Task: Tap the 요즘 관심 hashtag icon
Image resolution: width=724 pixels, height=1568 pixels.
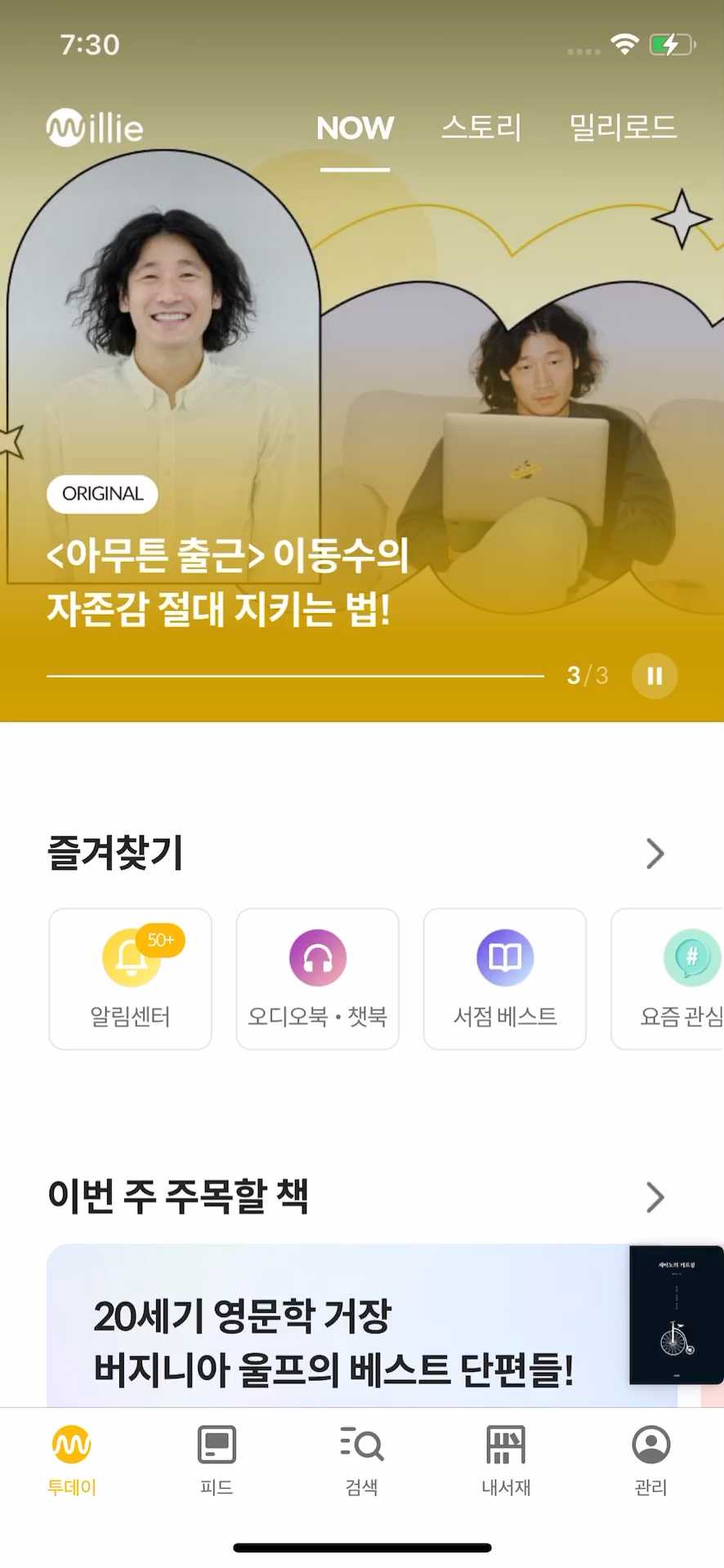Action: (x=690, y=957)
